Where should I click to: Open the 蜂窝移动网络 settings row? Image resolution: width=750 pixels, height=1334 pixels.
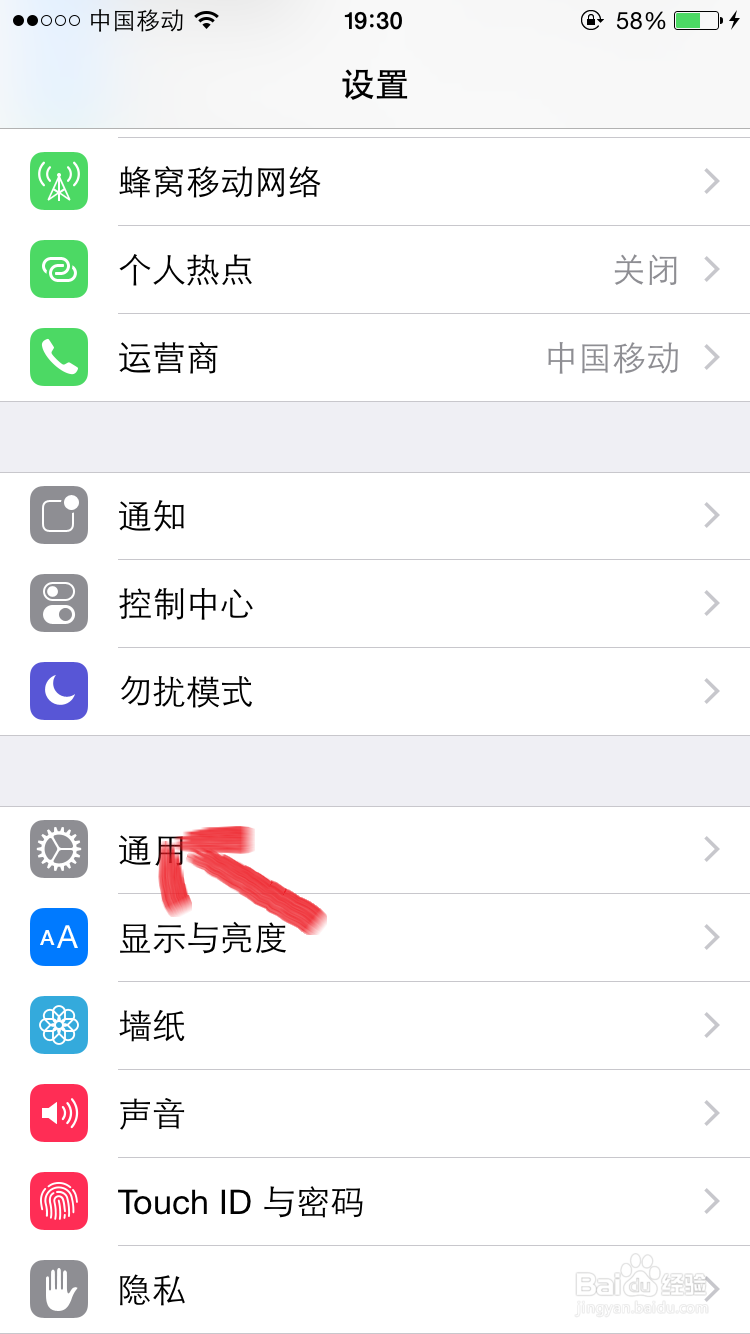pos(375,181)
